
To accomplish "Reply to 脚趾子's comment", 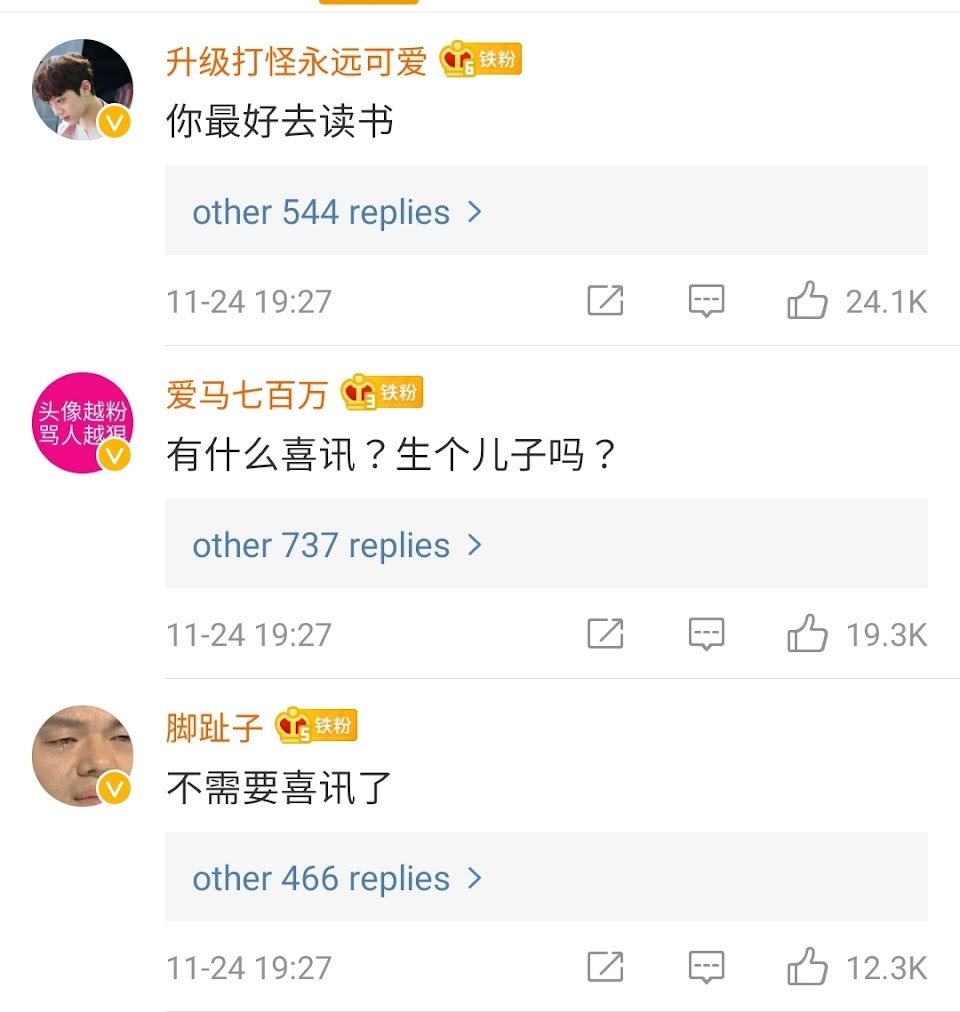I will point(706,967).
